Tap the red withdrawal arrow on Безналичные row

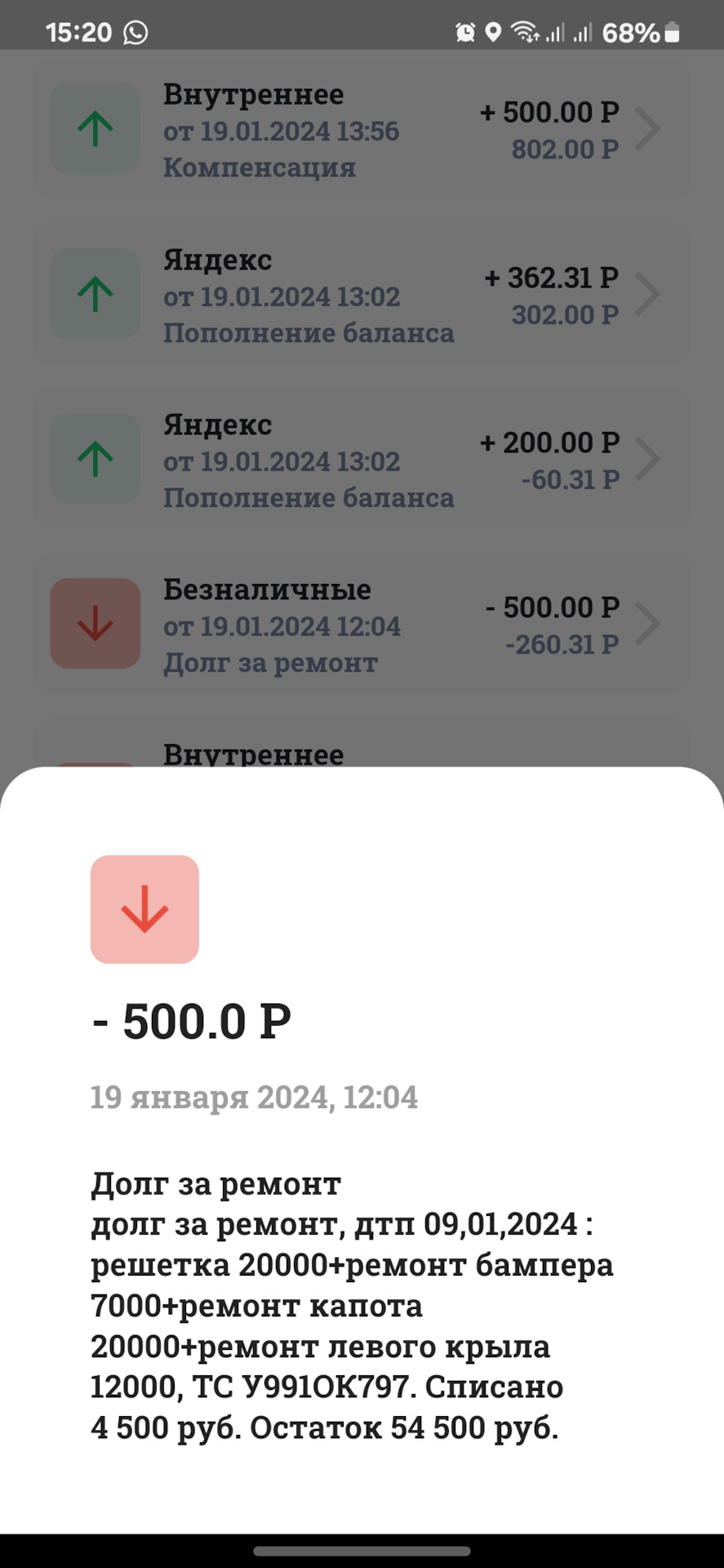[95, 623]
